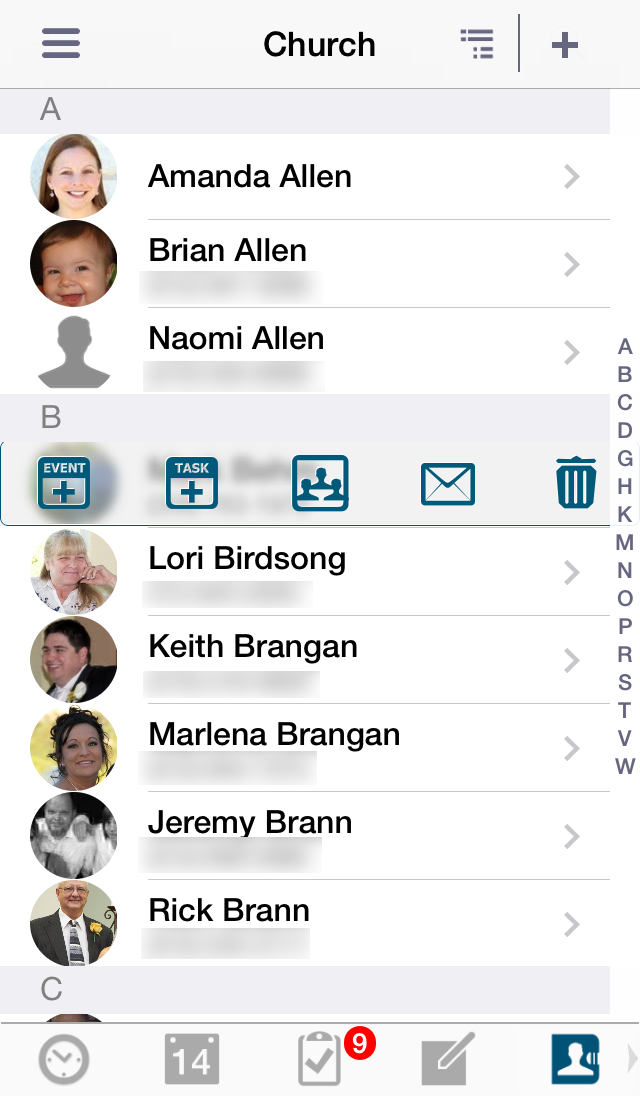
Task: Tap the group contacts icon
Action: tap(320, 483)
